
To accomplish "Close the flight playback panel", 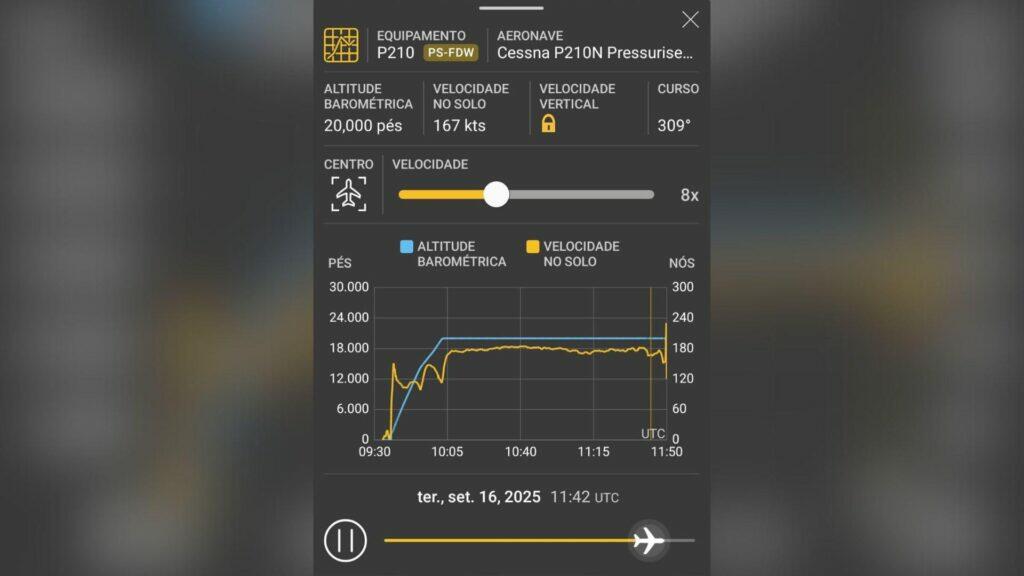I will (x=690, y=20).
